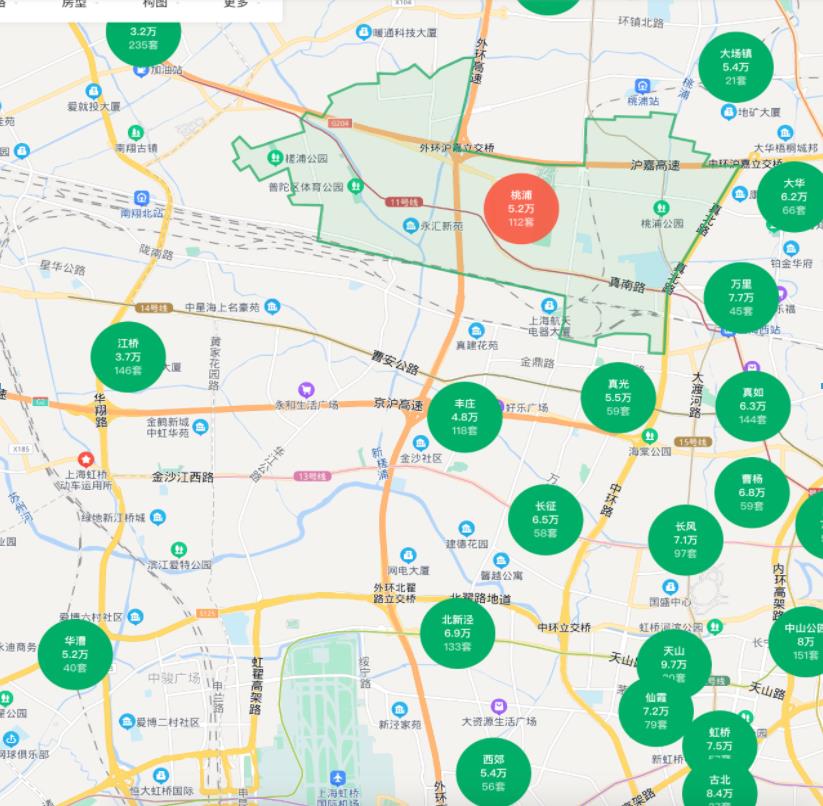Tap the 西郊 area marker
This screenshot has width=823, height=806.
[x=493, y=771]
